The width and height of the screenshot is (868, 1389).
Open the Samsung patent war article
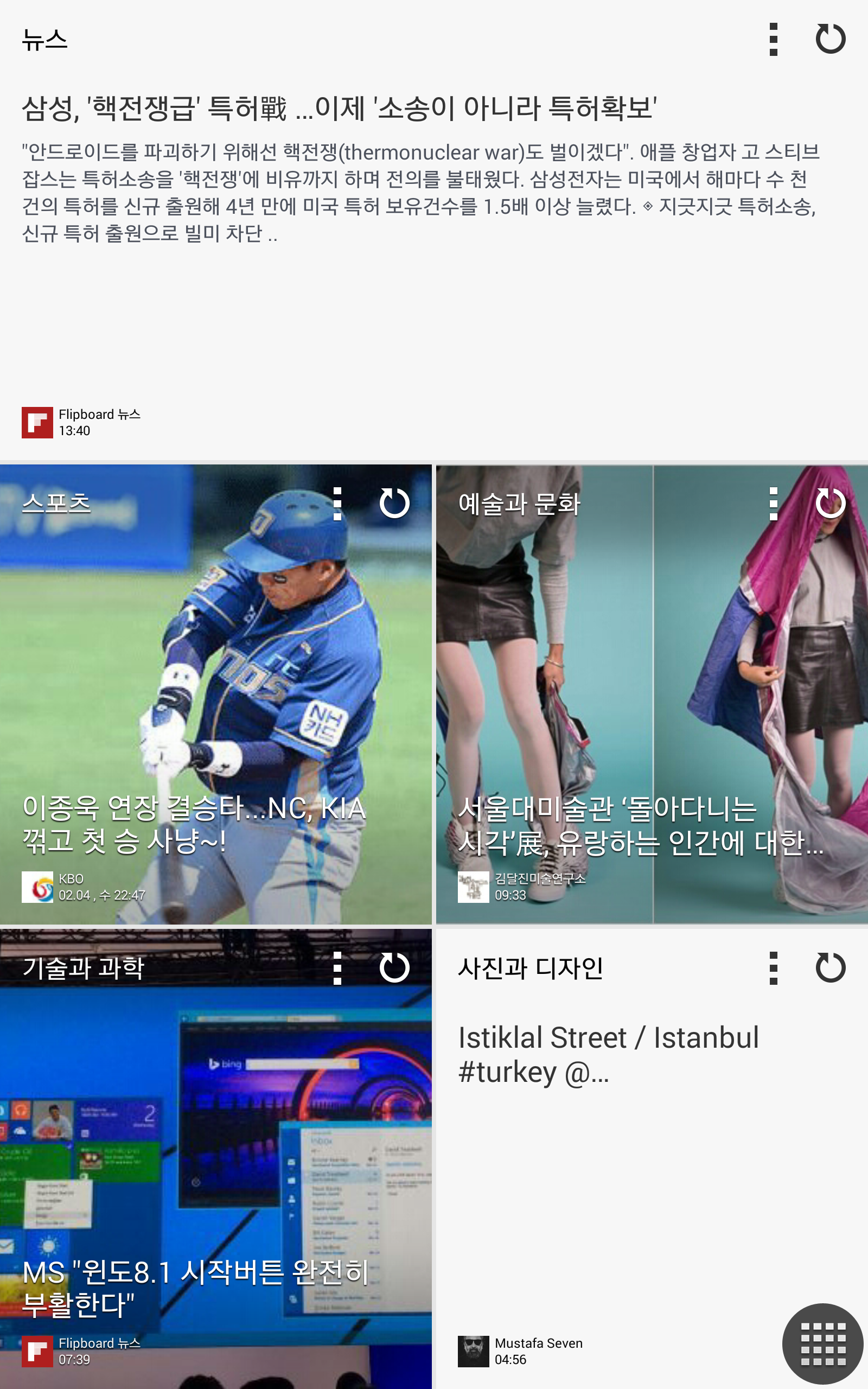(x=339, y=109)
